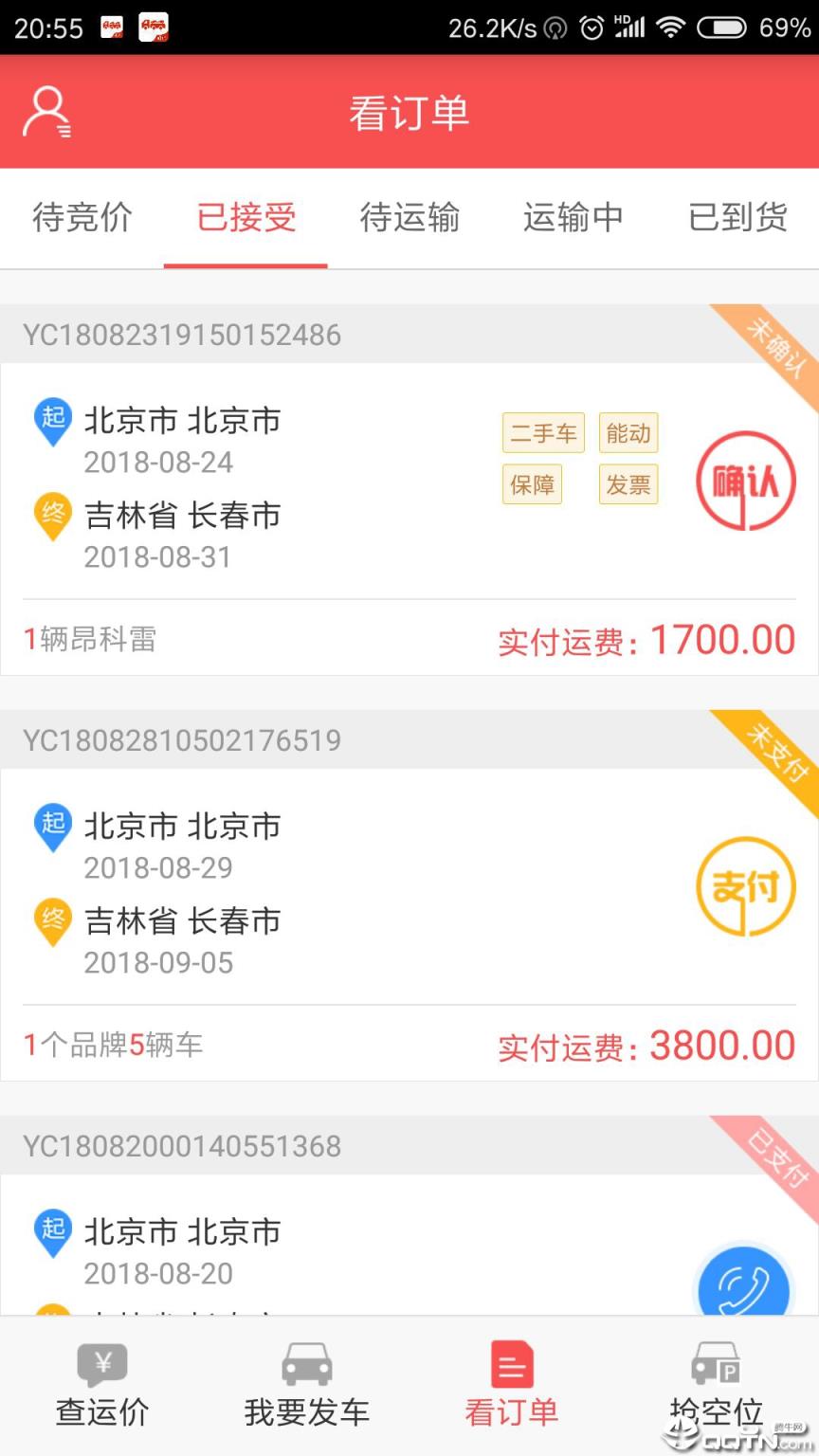The width and height of the screenshot is (819, 1456).
Task: Select the 二手车 tag
Action: [543, 432]
